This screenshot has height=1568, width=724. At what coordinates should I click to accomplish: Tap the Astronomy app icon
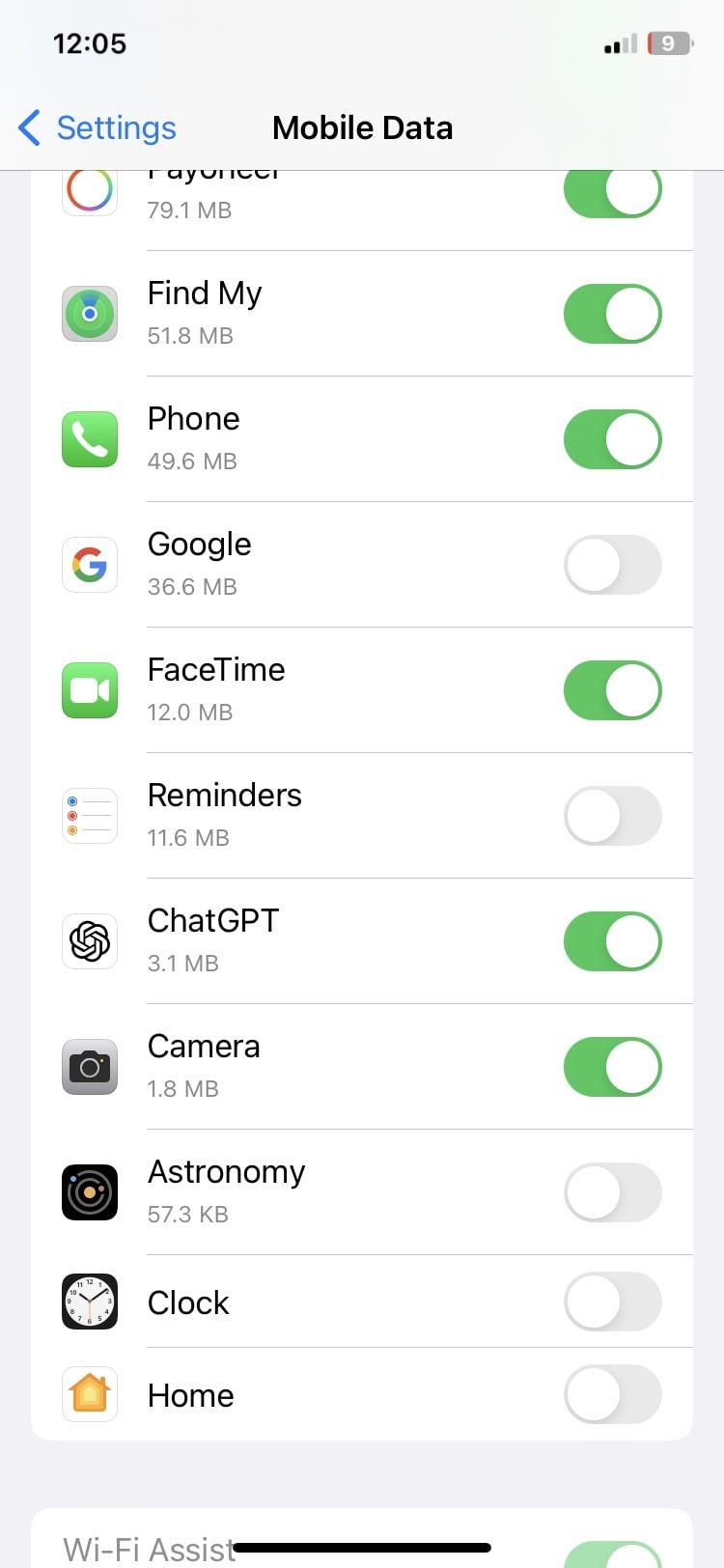click(x=89, y=1192)
